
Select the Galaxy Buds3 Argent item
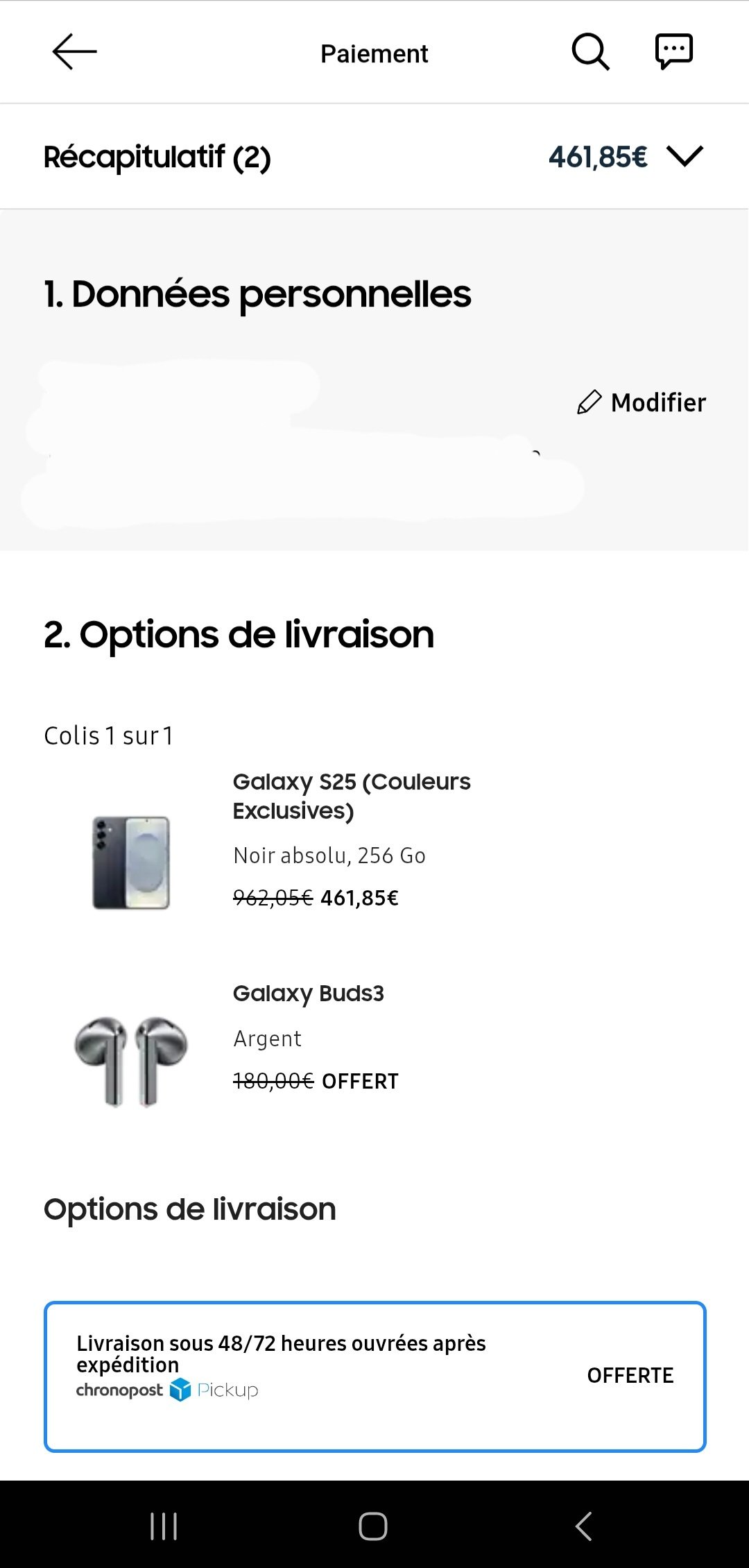(310, 994)
